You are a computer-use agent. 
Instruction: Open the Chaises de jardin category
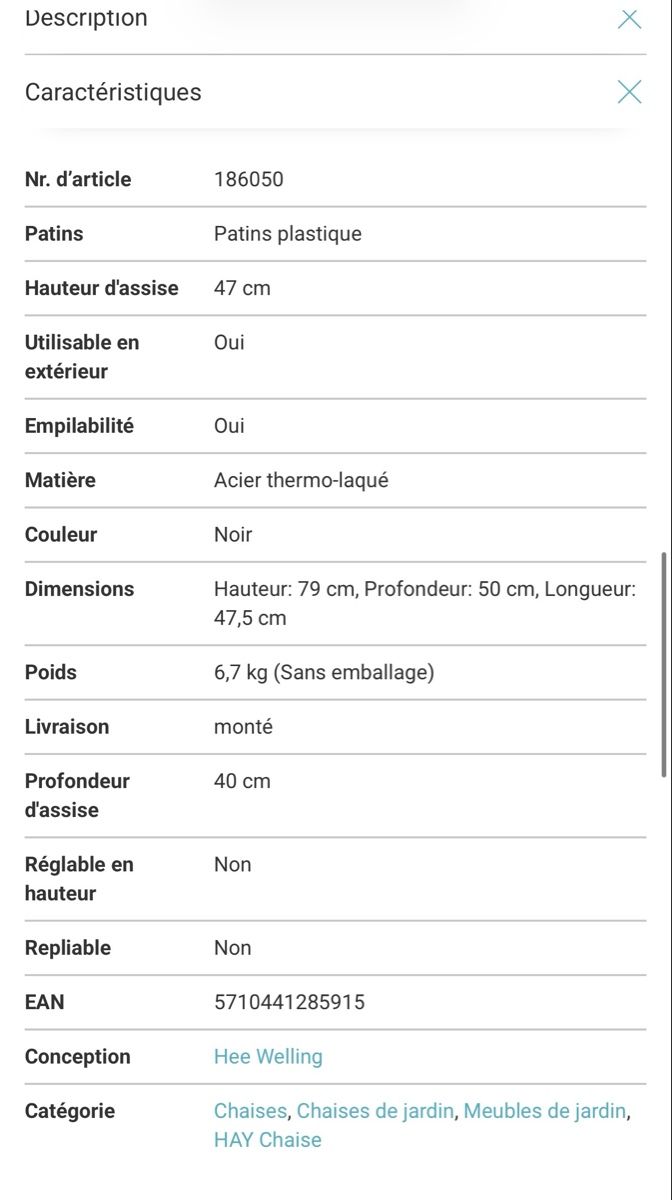[x=376, y=1110]
